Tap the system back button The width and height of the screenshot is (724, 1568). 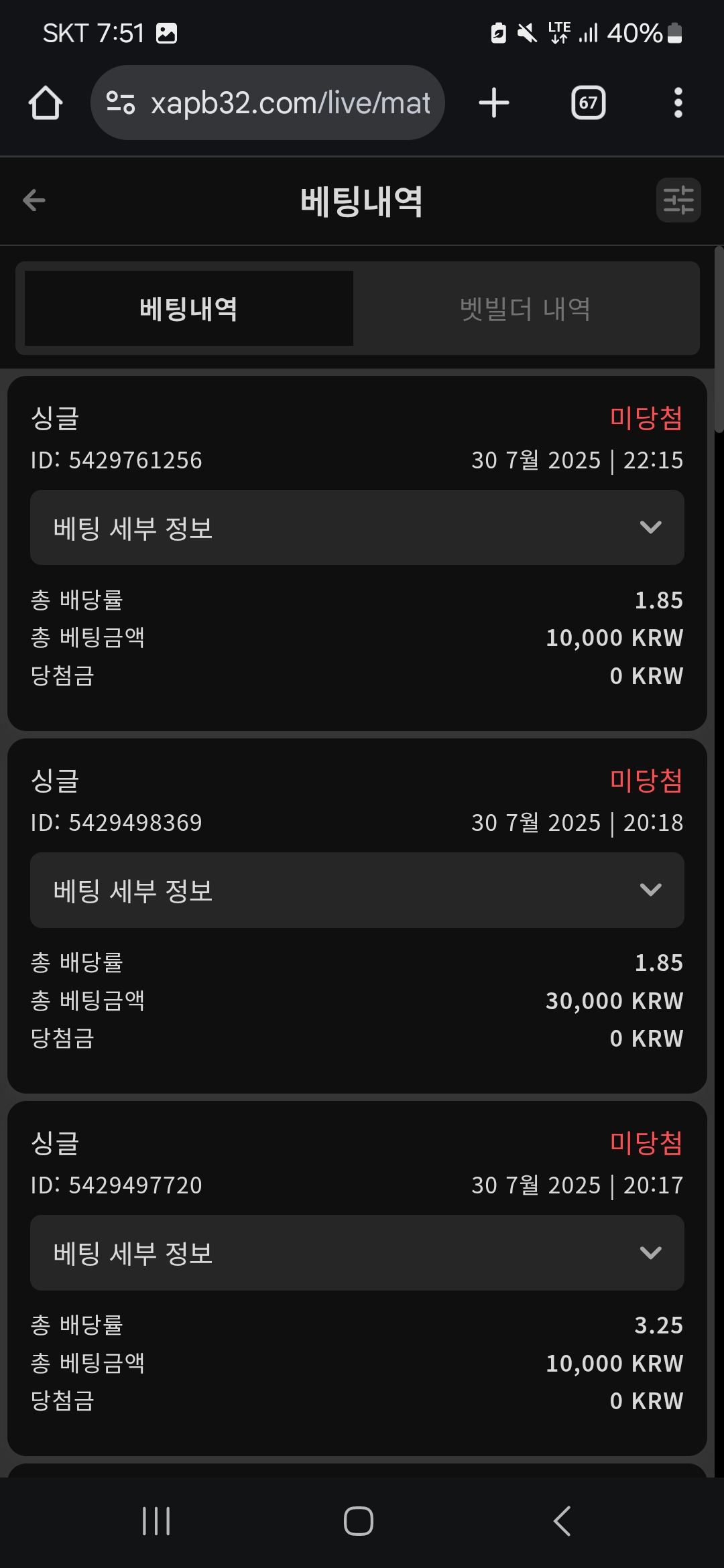pos(562,1520)
